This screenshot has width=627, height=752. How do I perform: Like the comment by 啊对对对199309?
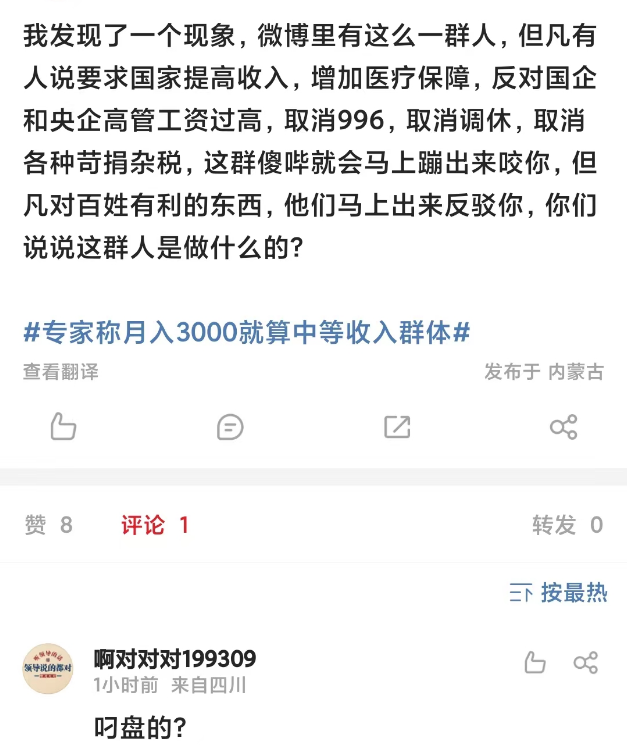(x=535, y=662)
